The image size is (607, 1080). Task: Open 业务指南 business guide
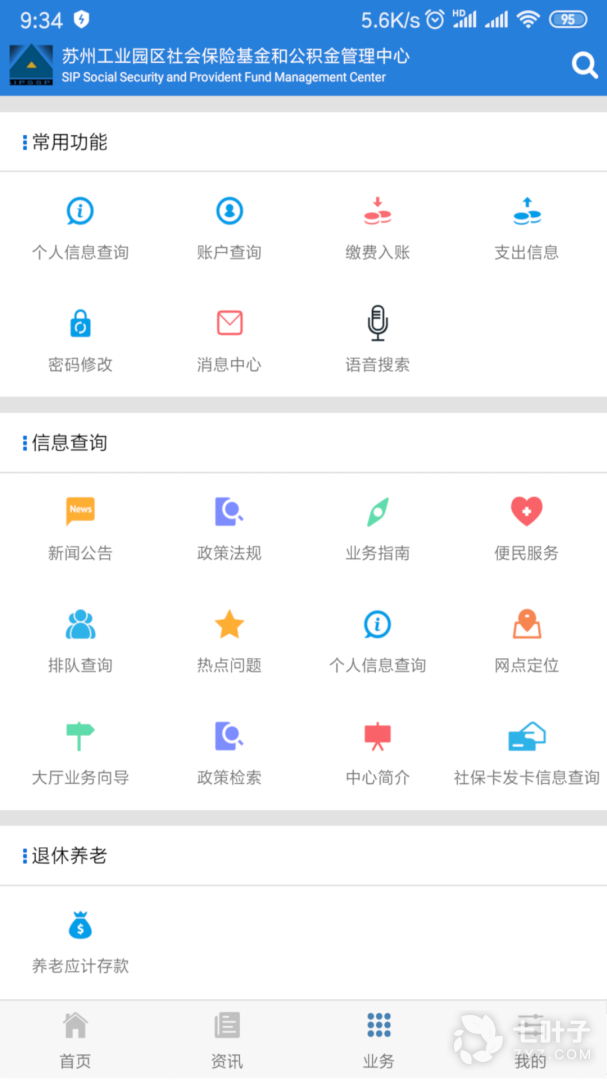pos(378,529)
